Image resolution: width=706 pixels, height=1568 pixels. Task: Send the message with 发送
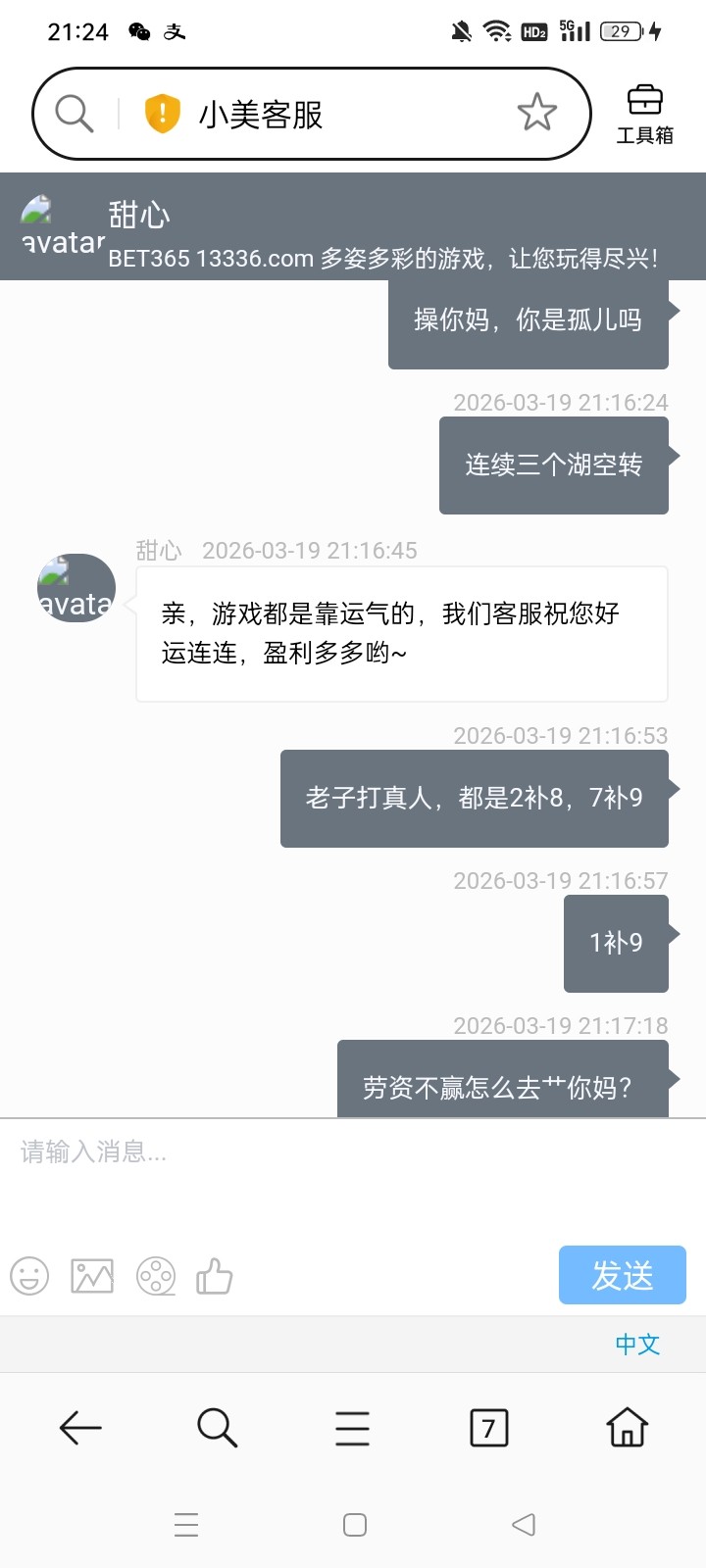coord(622,1275)
